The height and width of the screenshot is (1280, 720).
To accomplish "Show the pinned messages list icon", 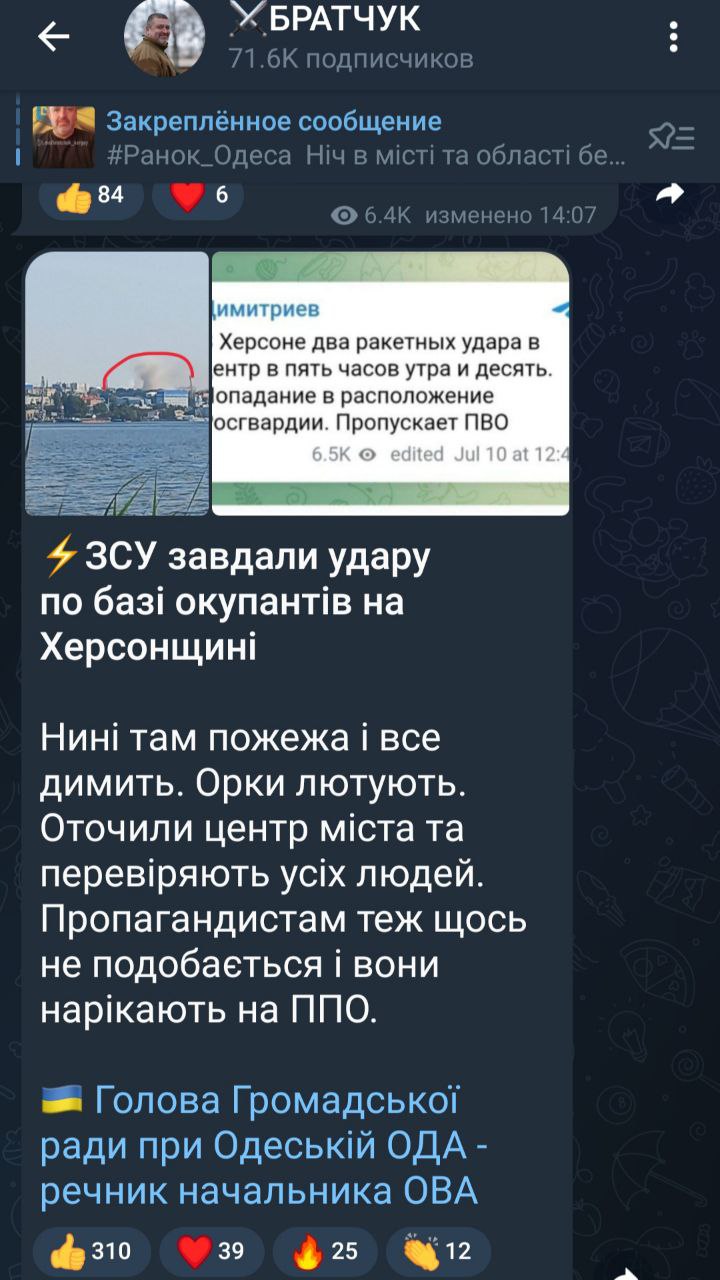I will (670, 138).
